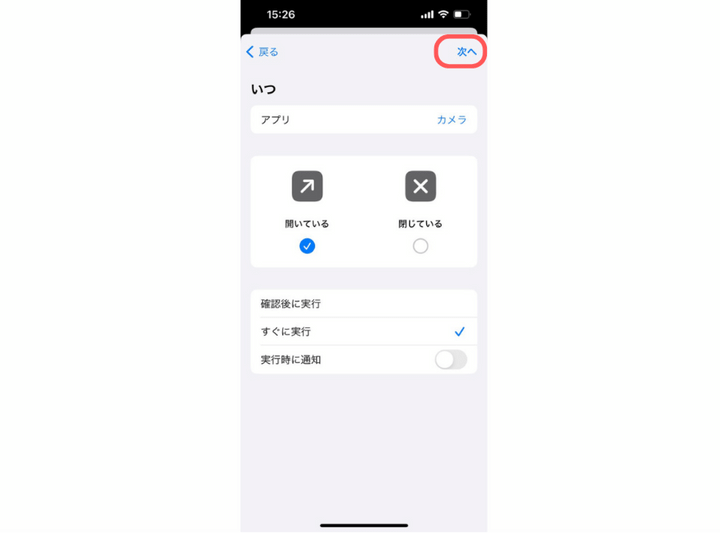Open the アプリ row showing カメラ

point(363,120)
